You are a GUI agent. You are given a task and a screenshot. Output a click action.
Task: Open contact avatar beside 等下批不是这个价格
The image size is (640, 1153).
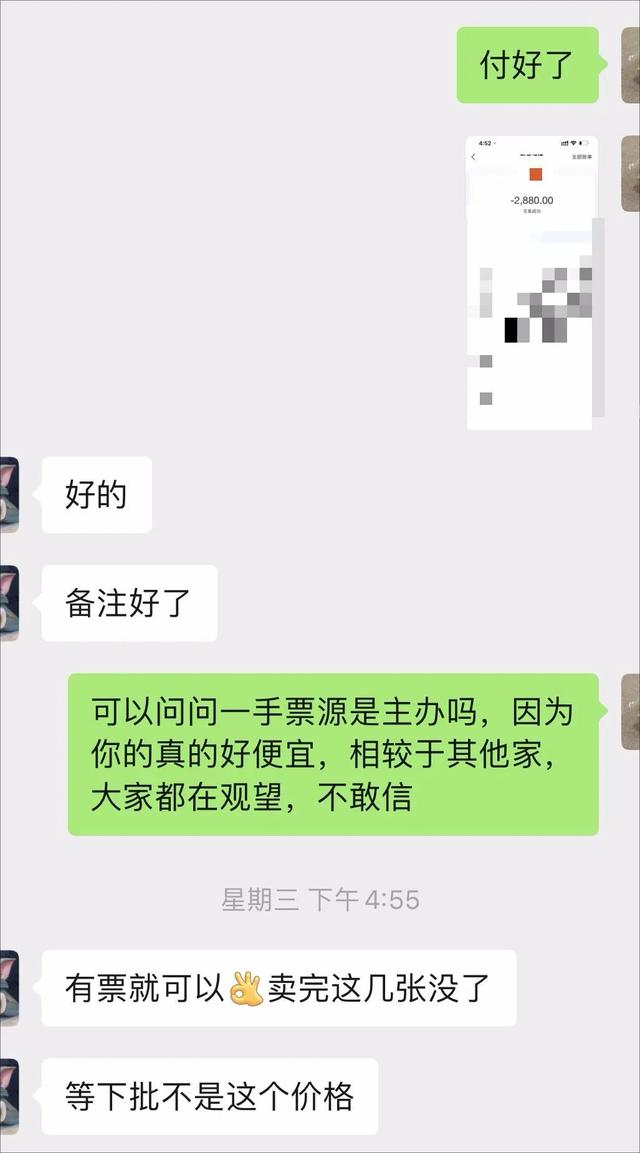[9, 1096]
